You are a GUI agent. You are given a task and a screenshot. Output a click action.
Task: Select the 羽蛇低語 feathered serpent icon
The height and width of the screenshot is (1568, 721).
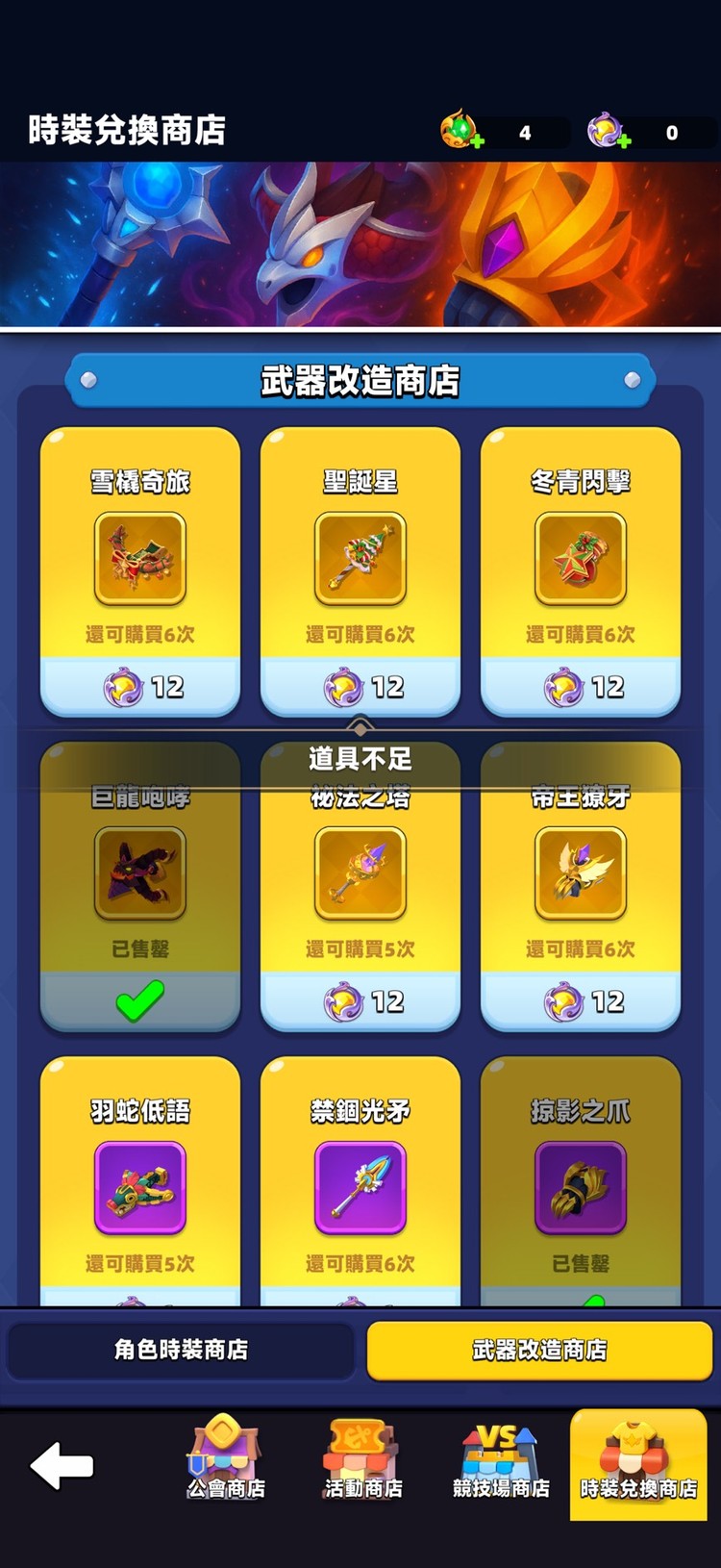139,1188
